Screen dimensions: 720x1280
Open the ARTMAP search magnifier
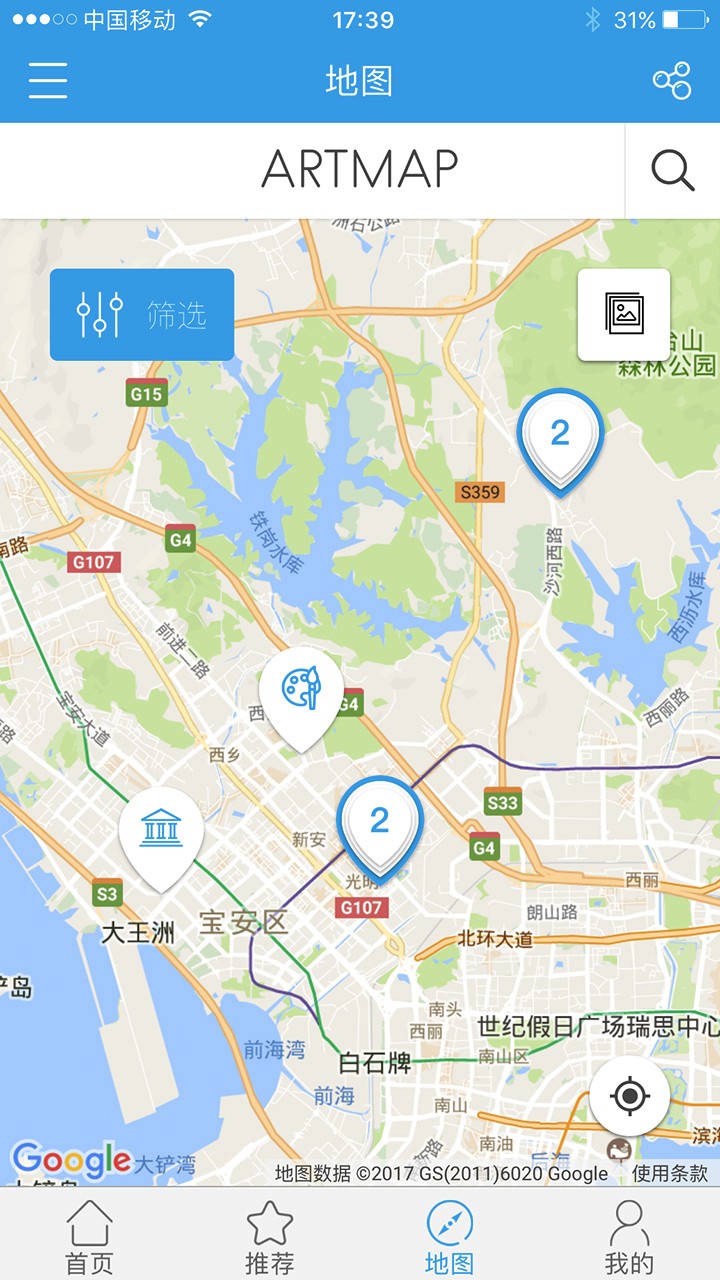tap(672, 170)
